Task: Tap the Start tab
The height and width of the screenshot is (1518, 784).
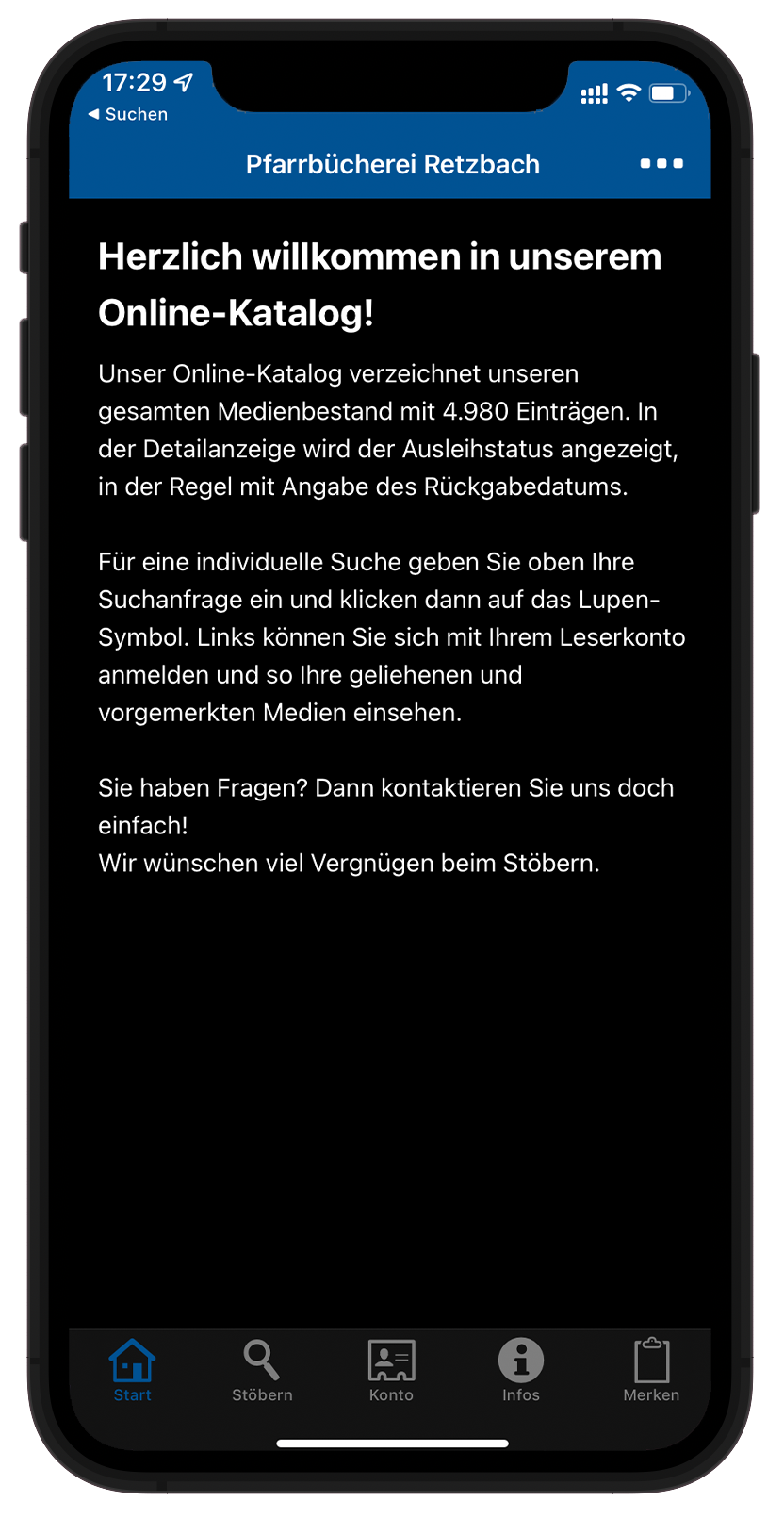Action: (x=132, y=1371)
